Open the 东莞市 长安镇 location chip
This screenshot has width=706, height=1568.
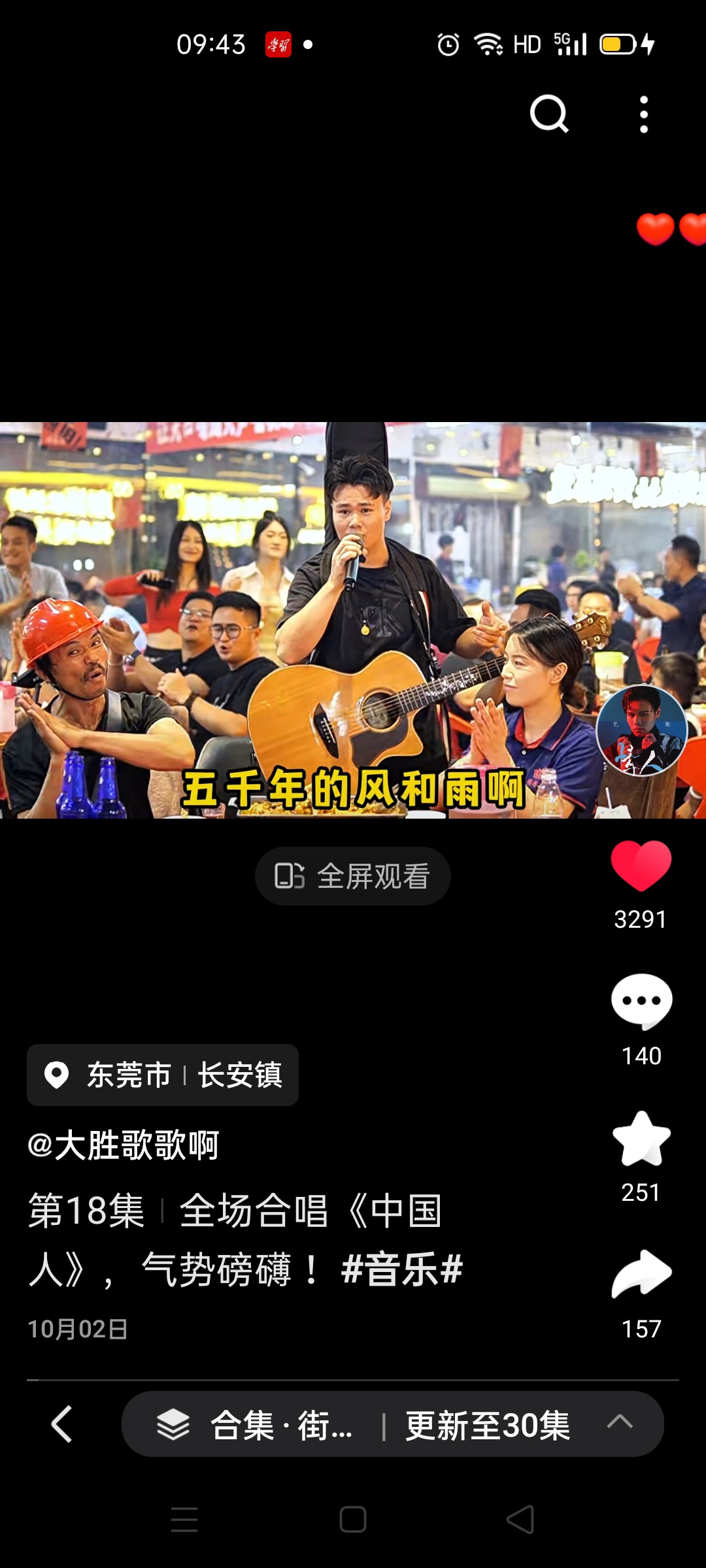(x=163, y=1075)
